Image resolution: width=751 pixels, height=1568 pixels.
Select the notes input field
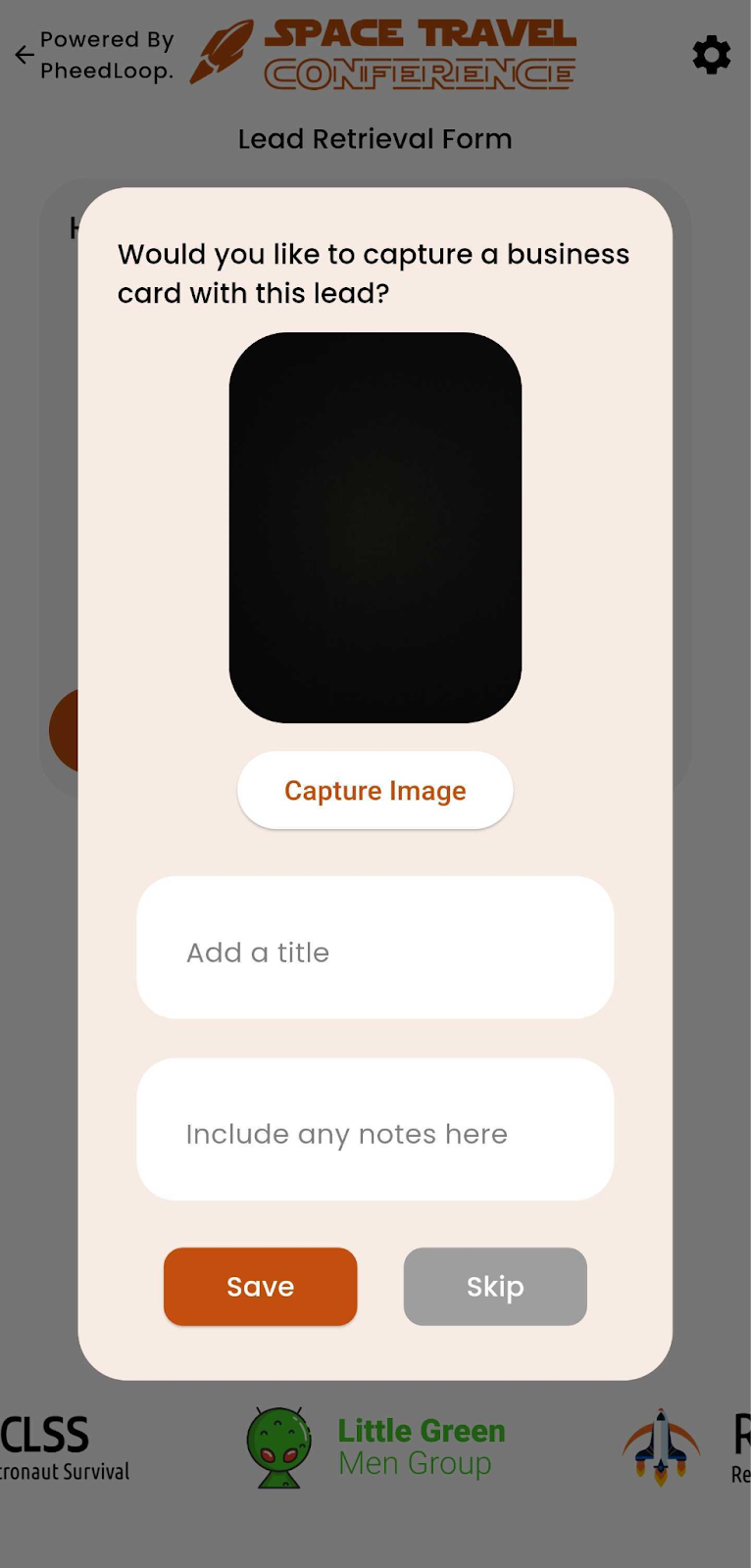pos(375,1129)
